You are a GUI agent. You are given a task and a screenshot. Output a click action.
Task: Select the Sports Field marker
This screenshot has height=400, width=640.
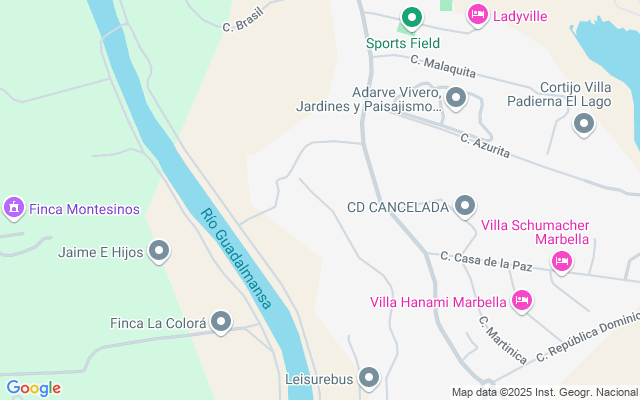coord(410,18)
